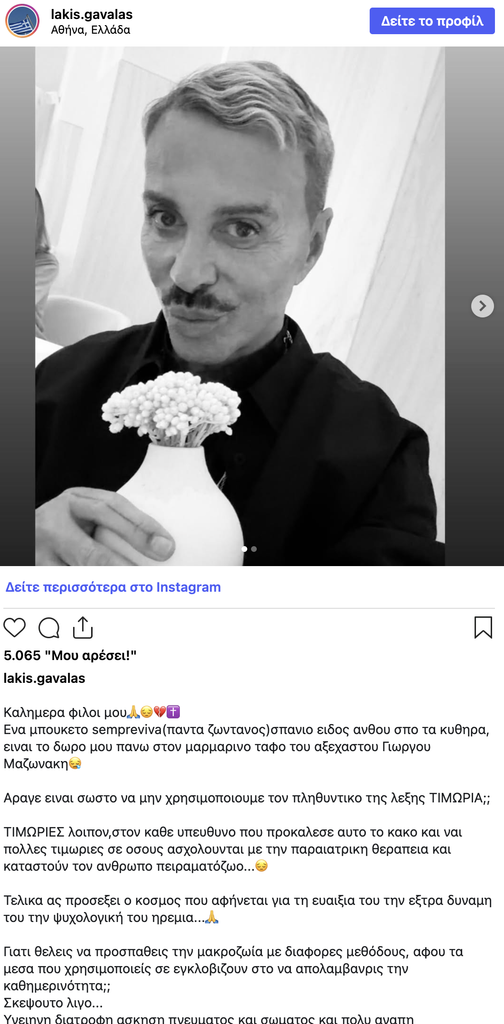Tap the Δείτε το προφίλ button
The width and height of the screenshot is (504, 1024).
432,21
